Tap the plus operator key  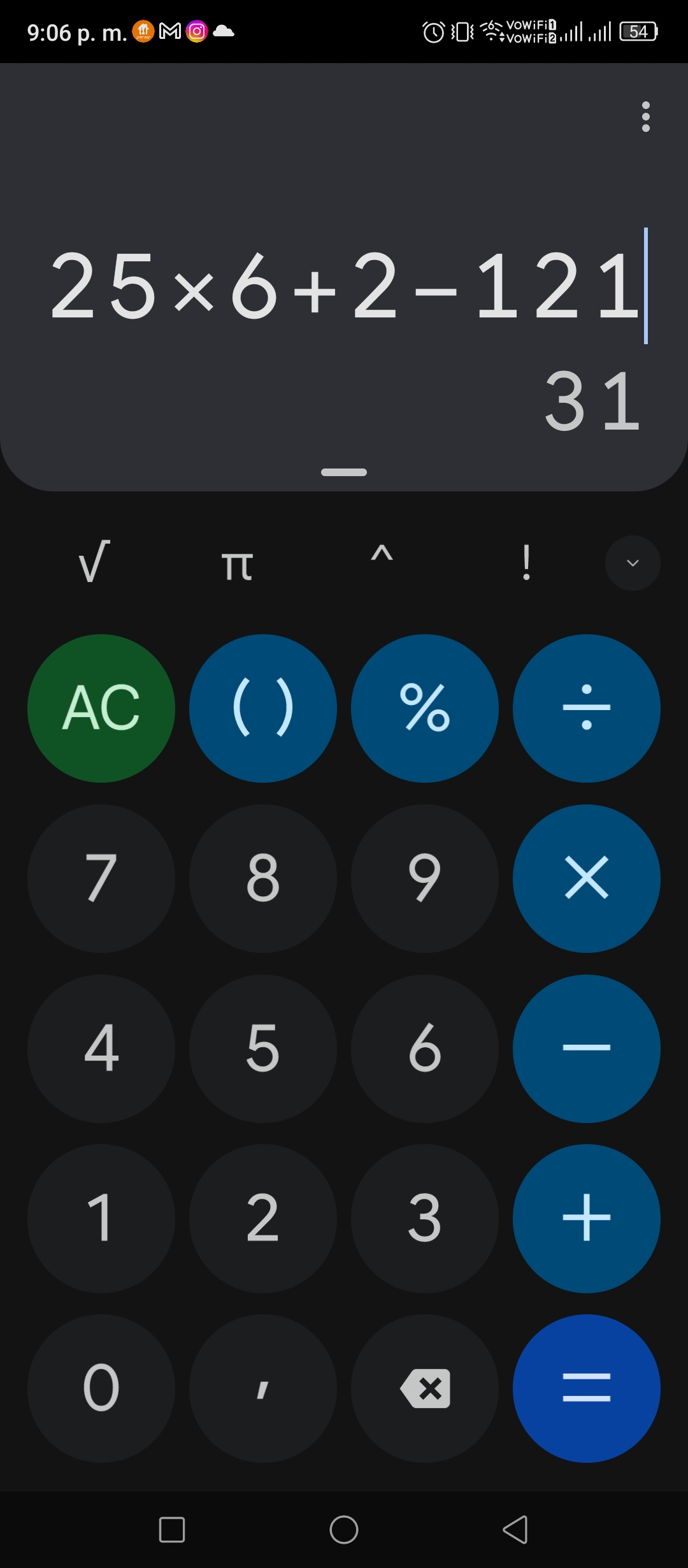pos(587,1219)
